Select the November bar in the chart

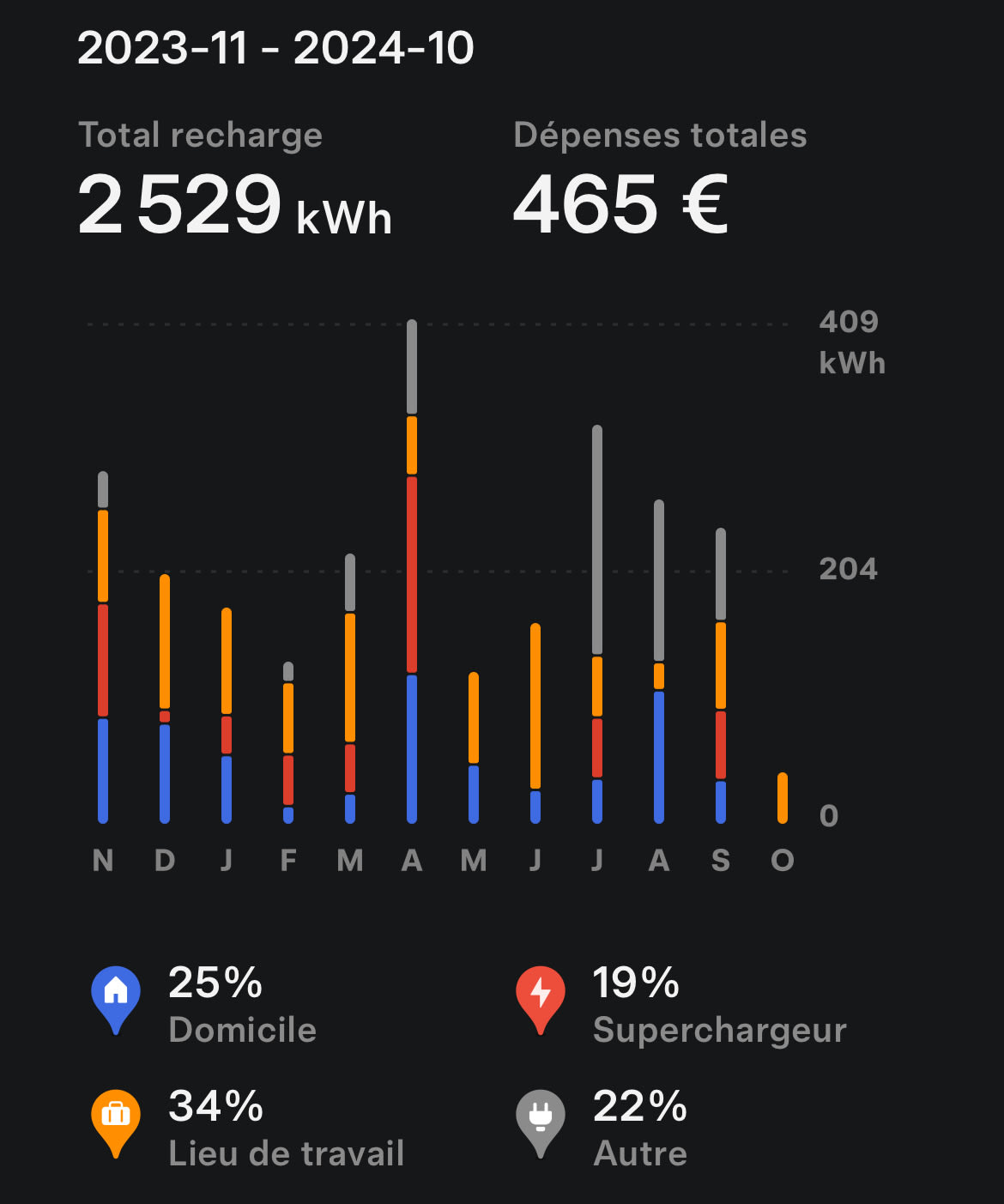tap(103, 648)
